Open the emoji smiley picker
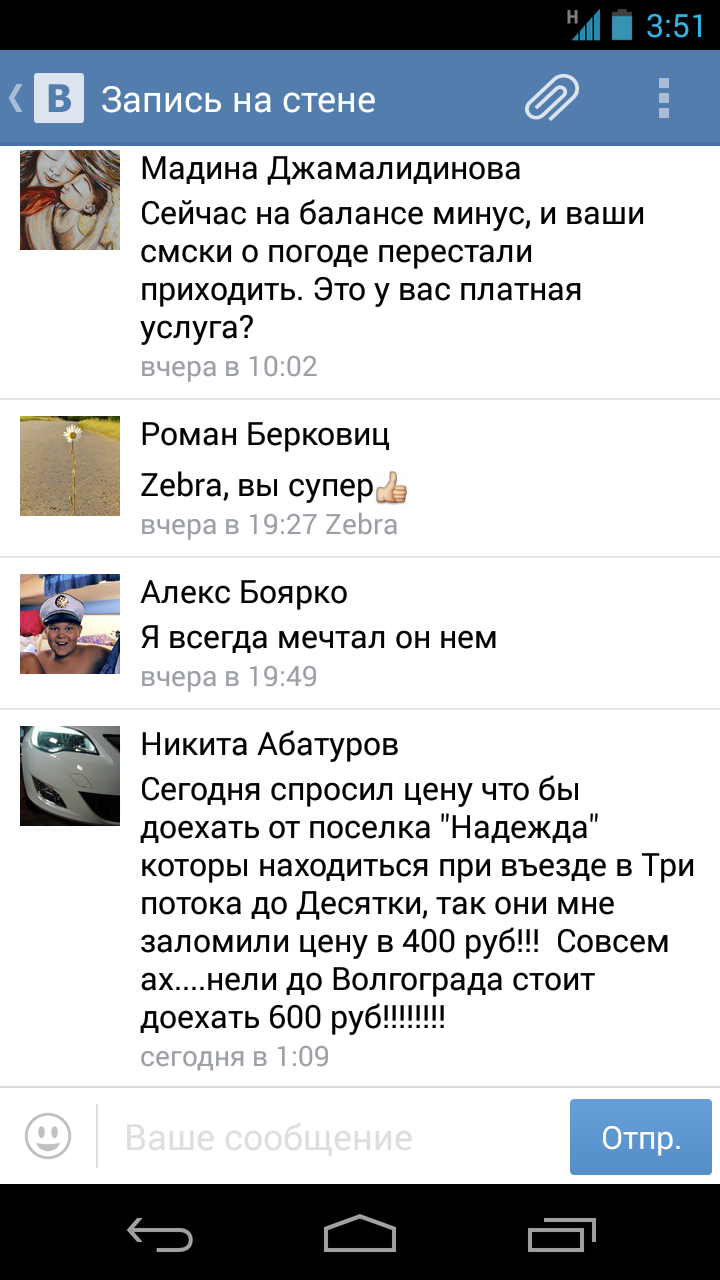The image size is (720, 1280). point(48,1136)
